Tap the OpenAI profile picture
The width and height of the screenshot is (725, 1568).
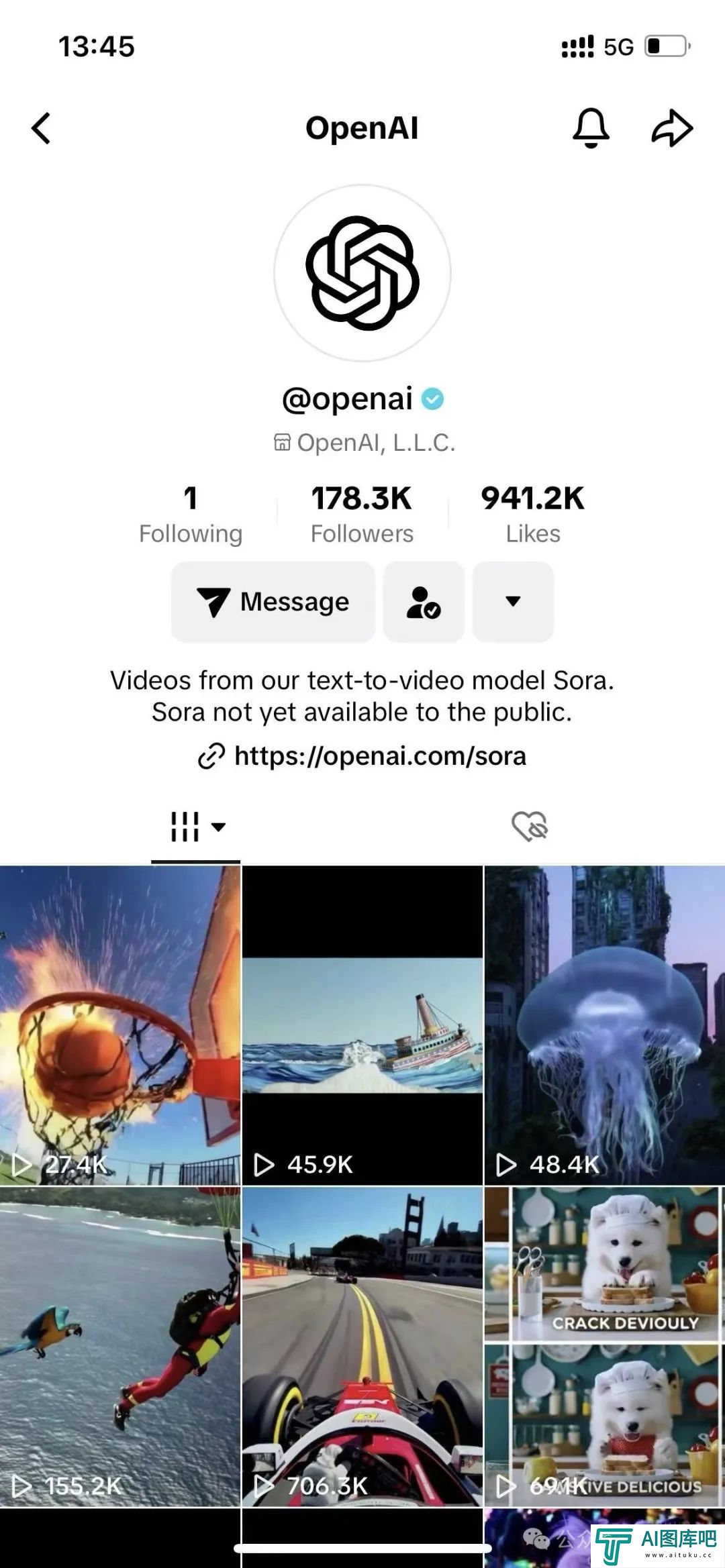362,273
